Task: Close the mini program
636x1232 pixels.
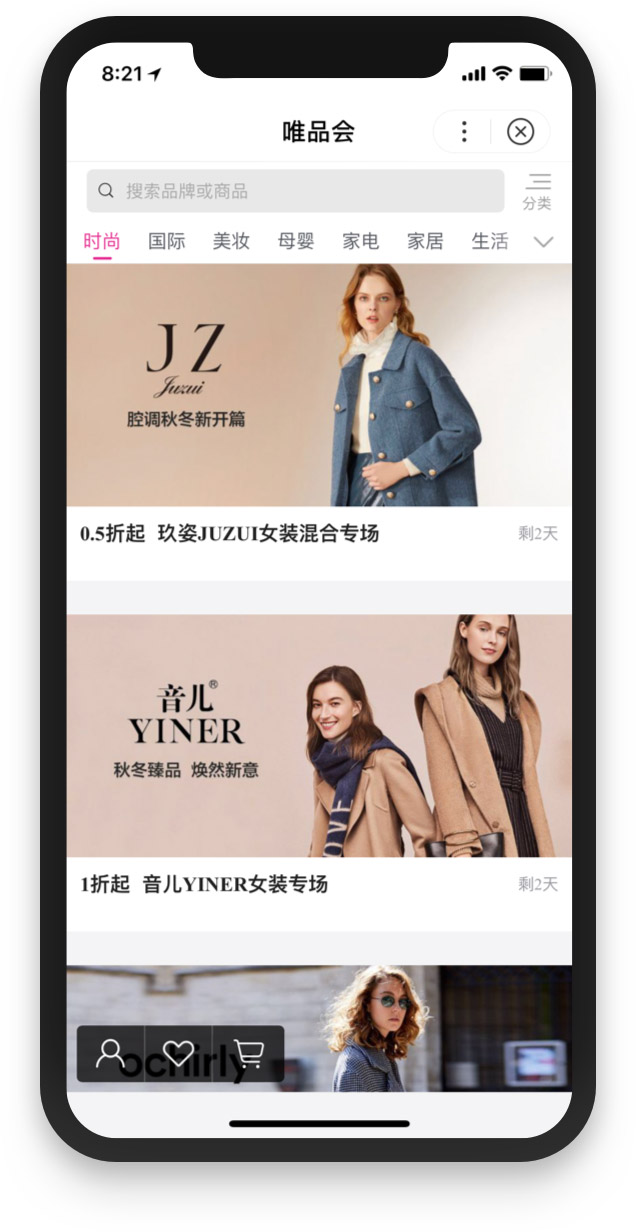Action: [x=520, y=132]
